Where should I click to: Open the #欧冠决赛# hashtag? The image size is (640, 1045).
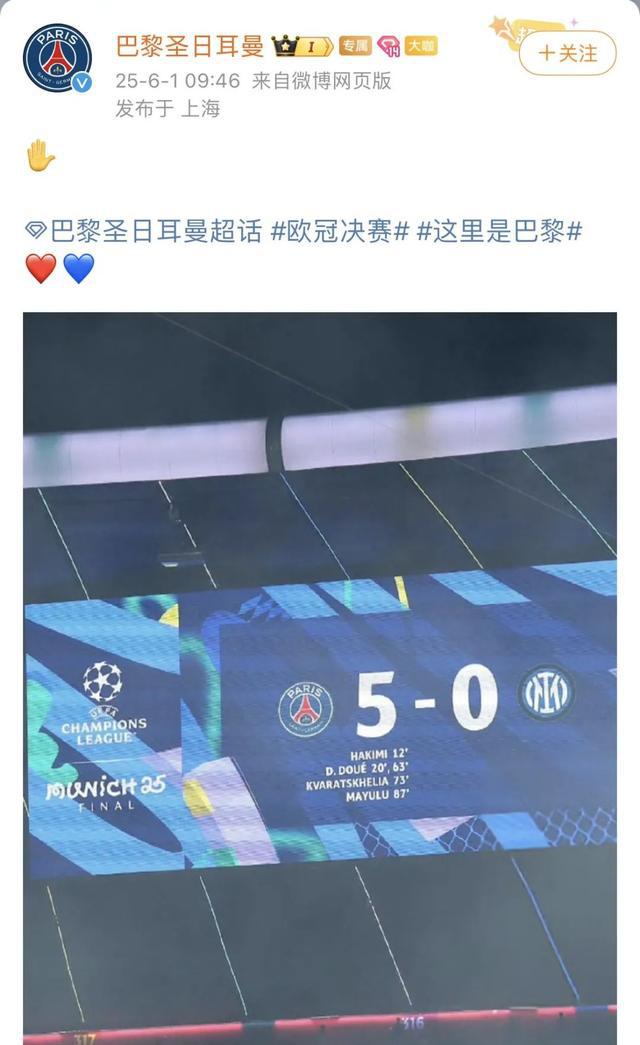point(340,232)
